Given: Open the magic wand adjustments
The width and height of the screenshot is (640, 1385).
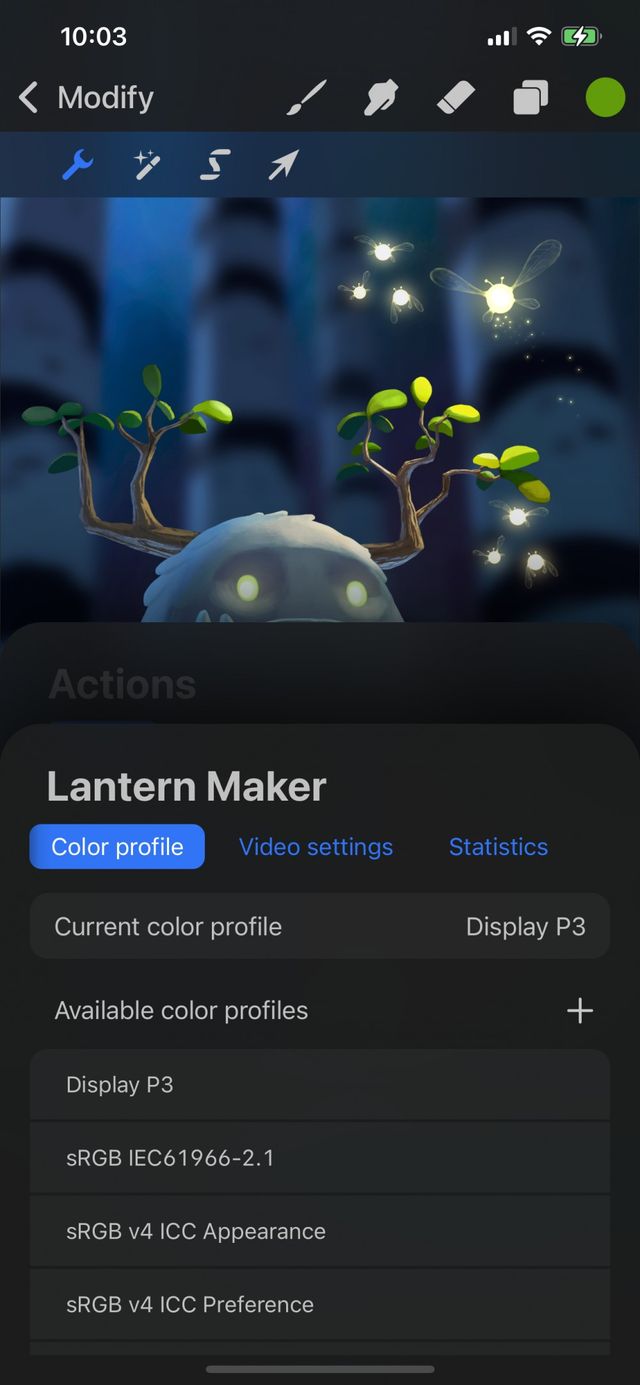Looking at the screenshot, I should (x=147, y=165).
